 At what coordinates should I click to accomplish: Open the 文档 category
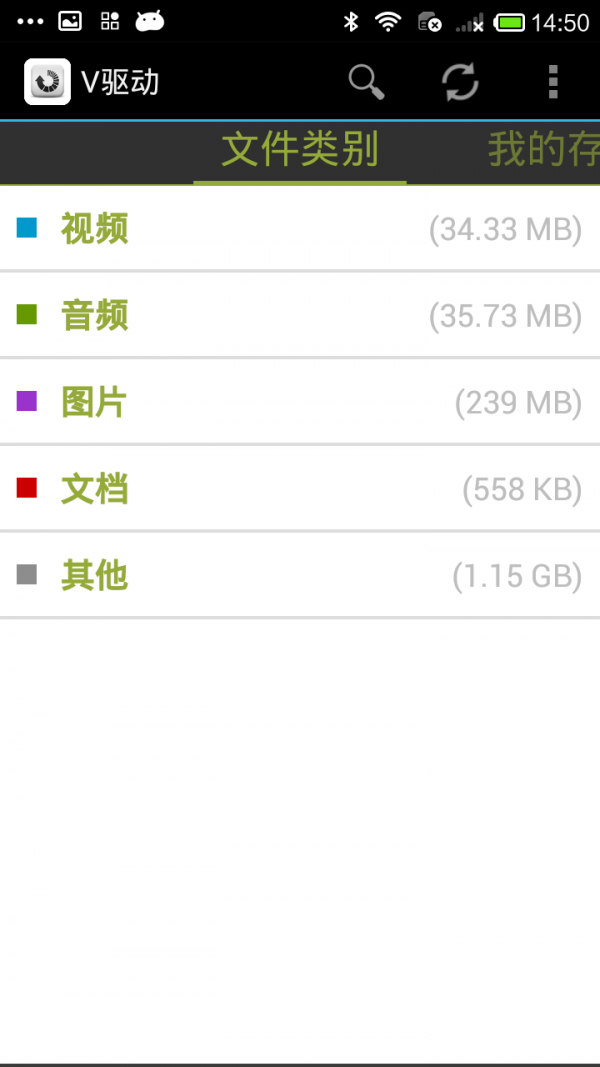pos(300,488)
